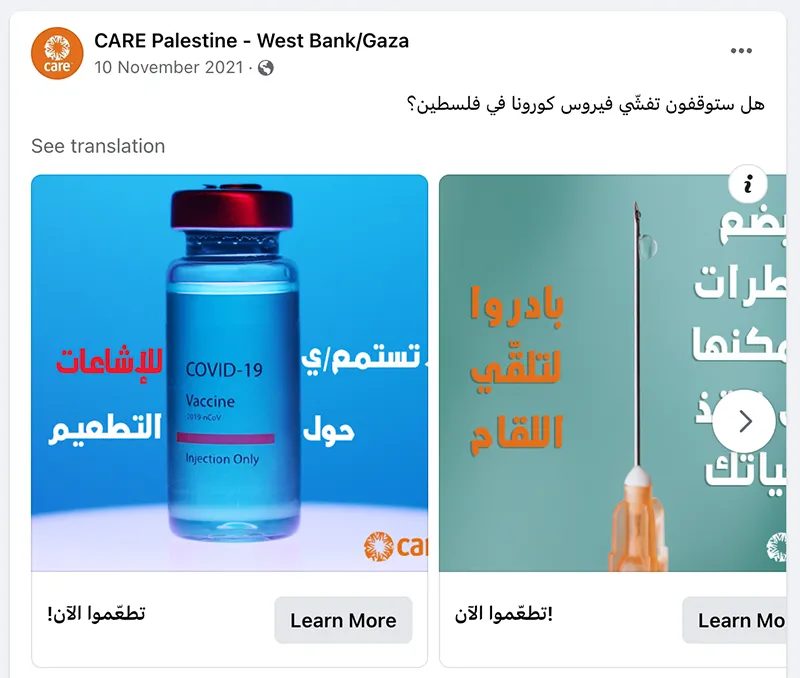800x678 pixels.
Task: Tap CARE profile picture
Action: (57, 53)
